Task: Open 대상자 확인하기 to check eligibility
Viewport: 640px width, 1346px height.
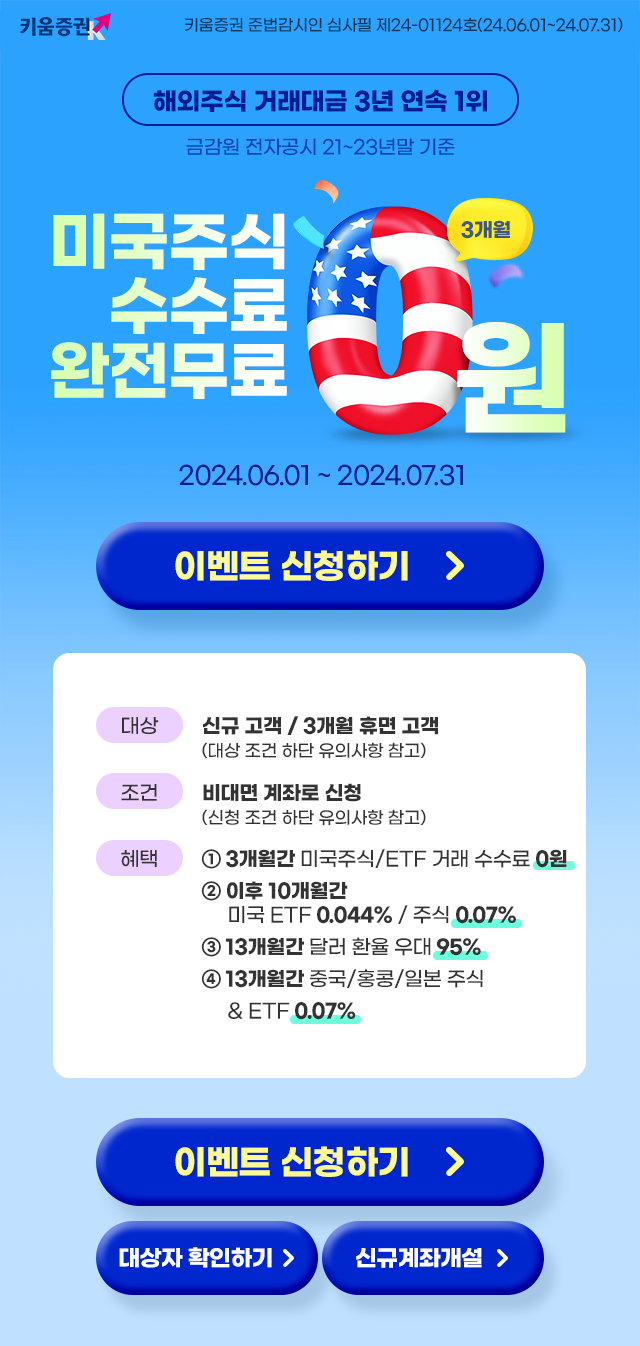Action: pyautogui.click(x=207, y=1257)
